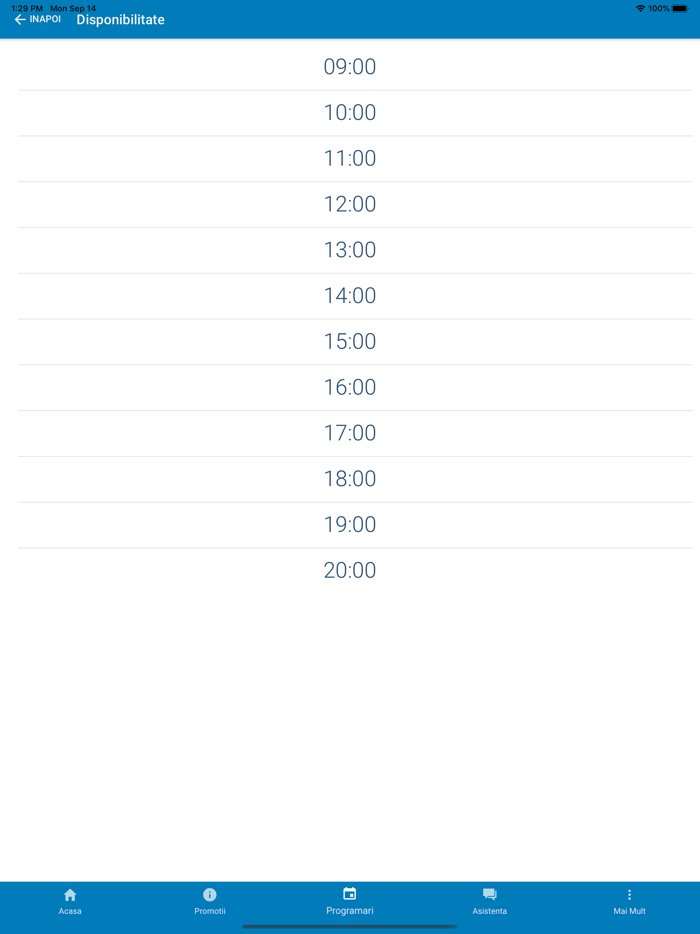Screen dimensions: 700x934
Task: Select the 18:00 availability slot
Action: pyautogui.click(x=350, y=479)
